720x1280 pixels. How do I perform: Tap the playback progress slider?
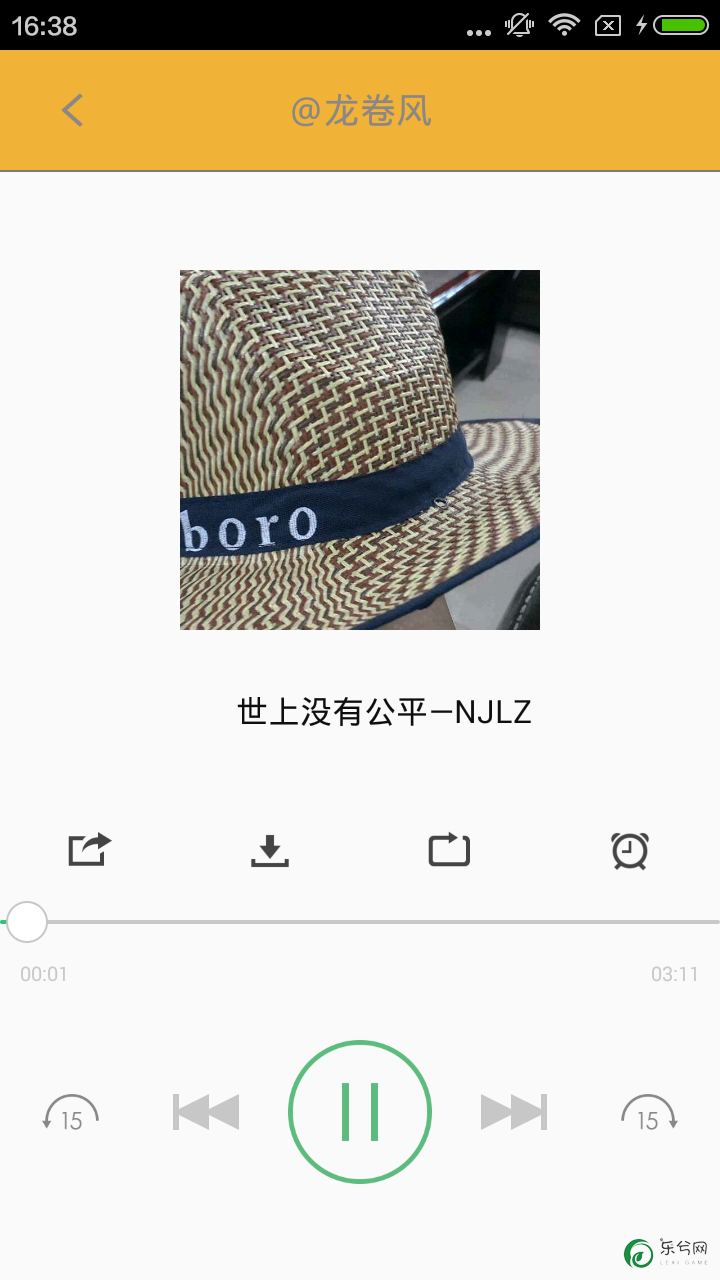pos(360,922)
